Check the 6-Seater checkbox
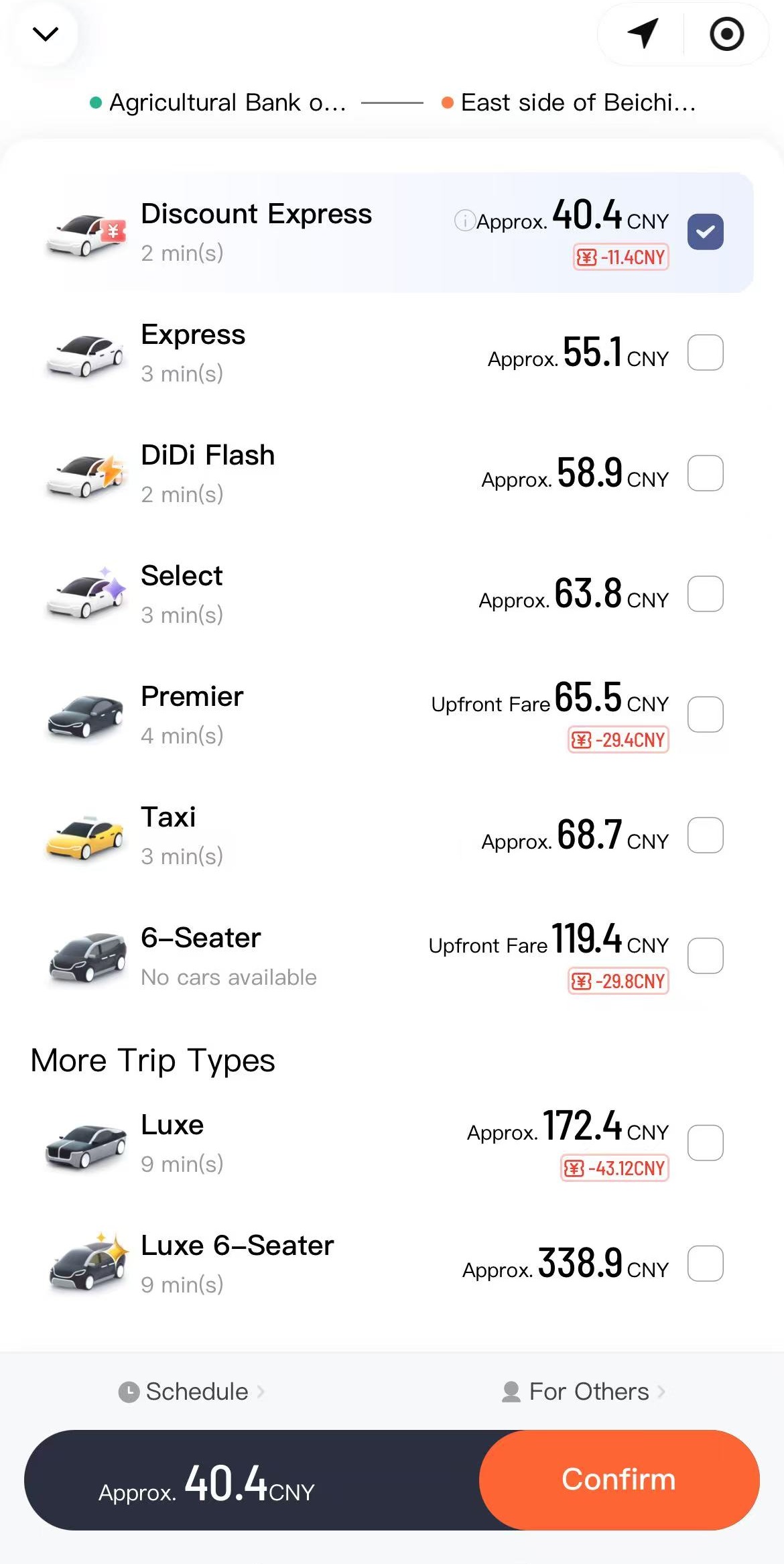The image size is (784, 1564). [705, 956]
